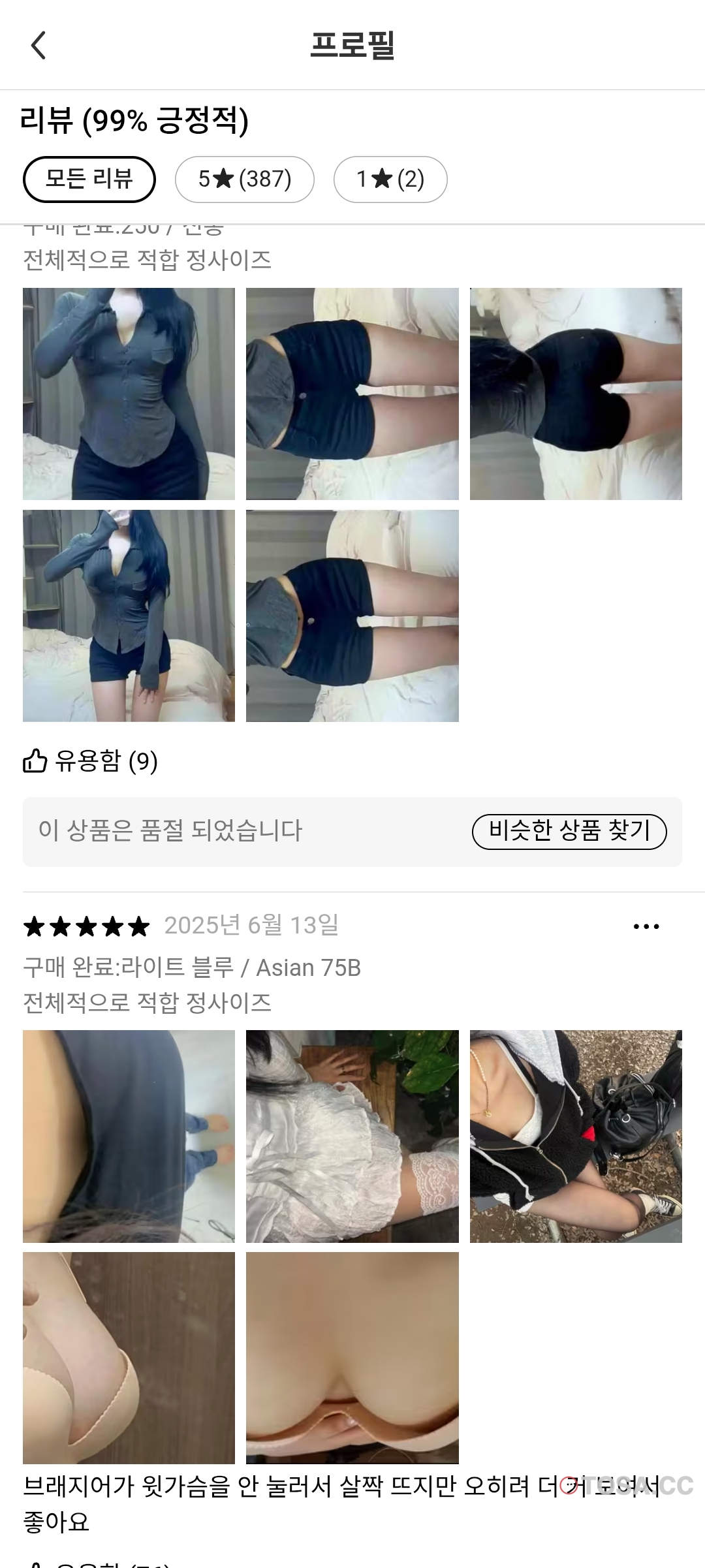
Task: Go back from the profile page
Action: pos(39,46)
